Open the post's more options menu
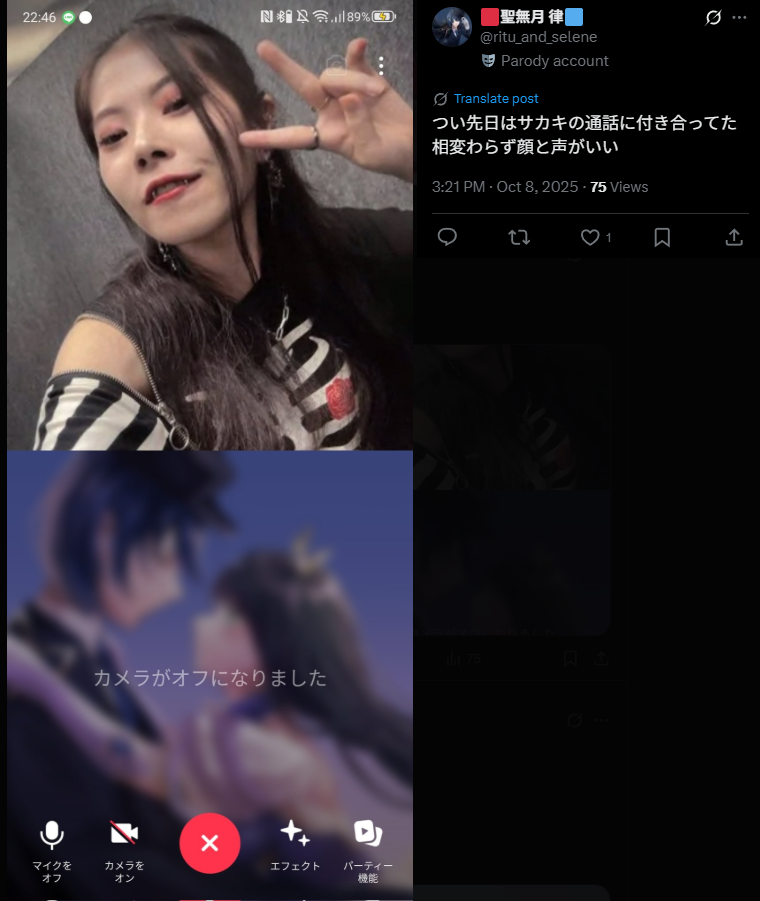Viewport: 760px width, 901px height. [739, 18]
